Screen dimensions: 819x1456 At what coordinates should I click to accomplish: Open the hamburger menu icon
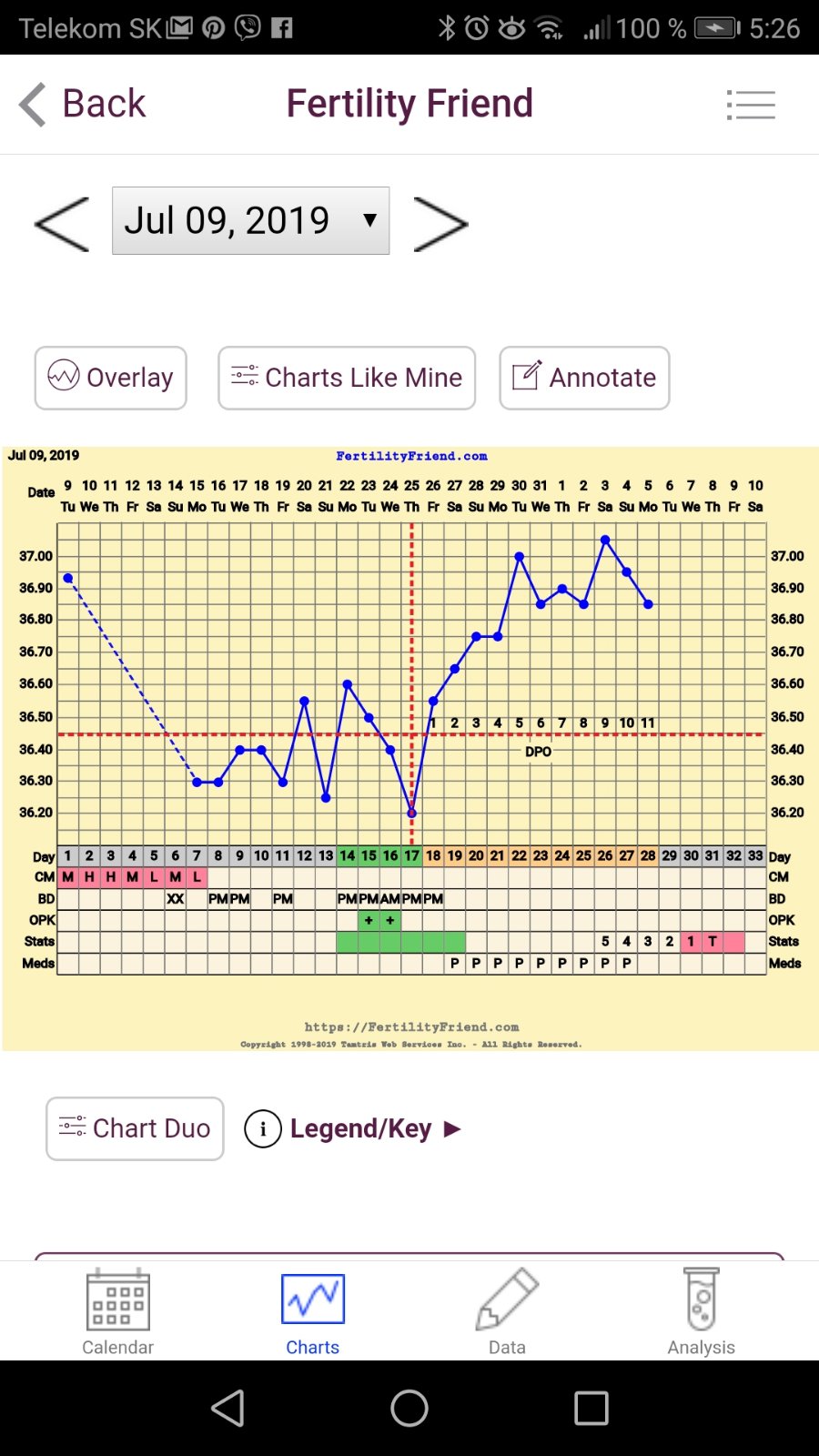[x=751, y=105]
